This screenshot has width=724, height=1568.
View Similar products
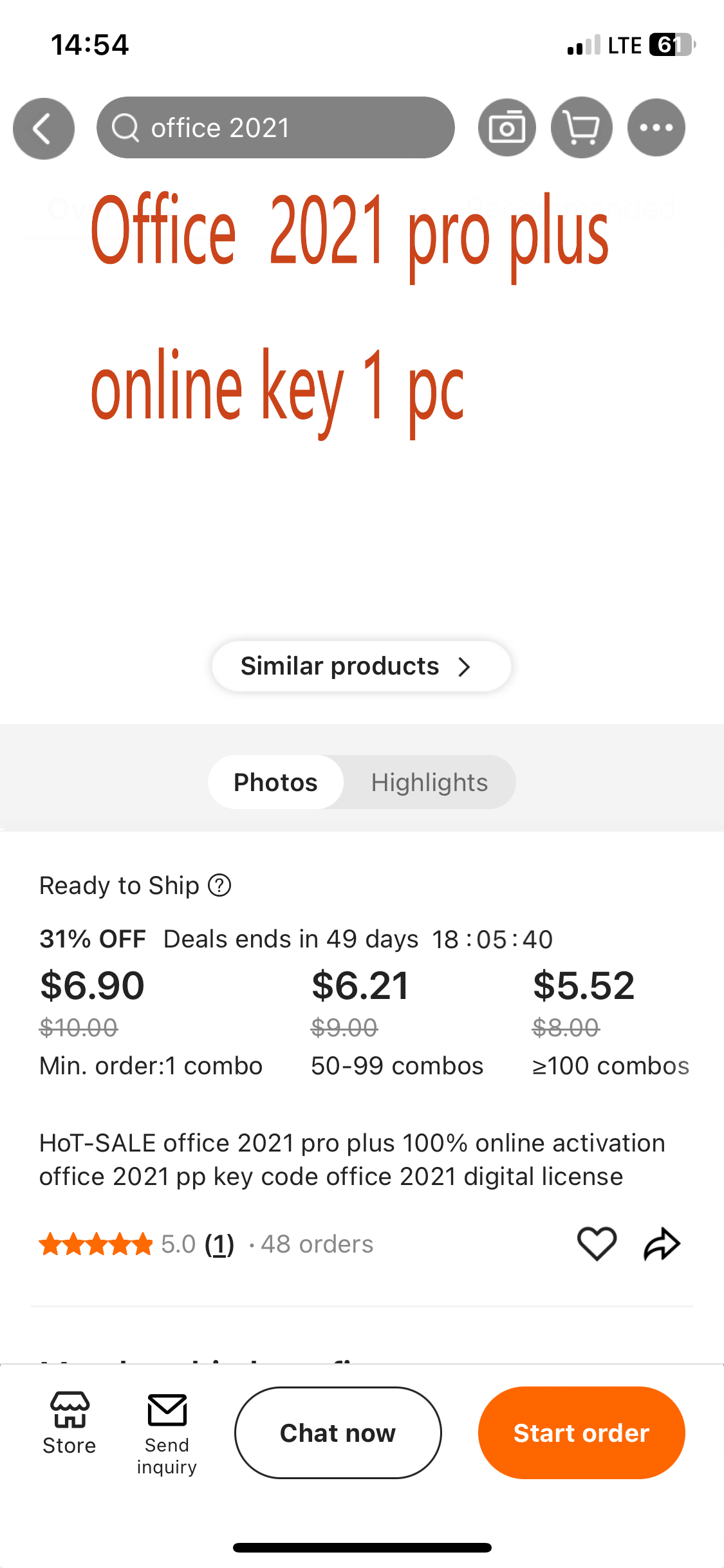361,666
